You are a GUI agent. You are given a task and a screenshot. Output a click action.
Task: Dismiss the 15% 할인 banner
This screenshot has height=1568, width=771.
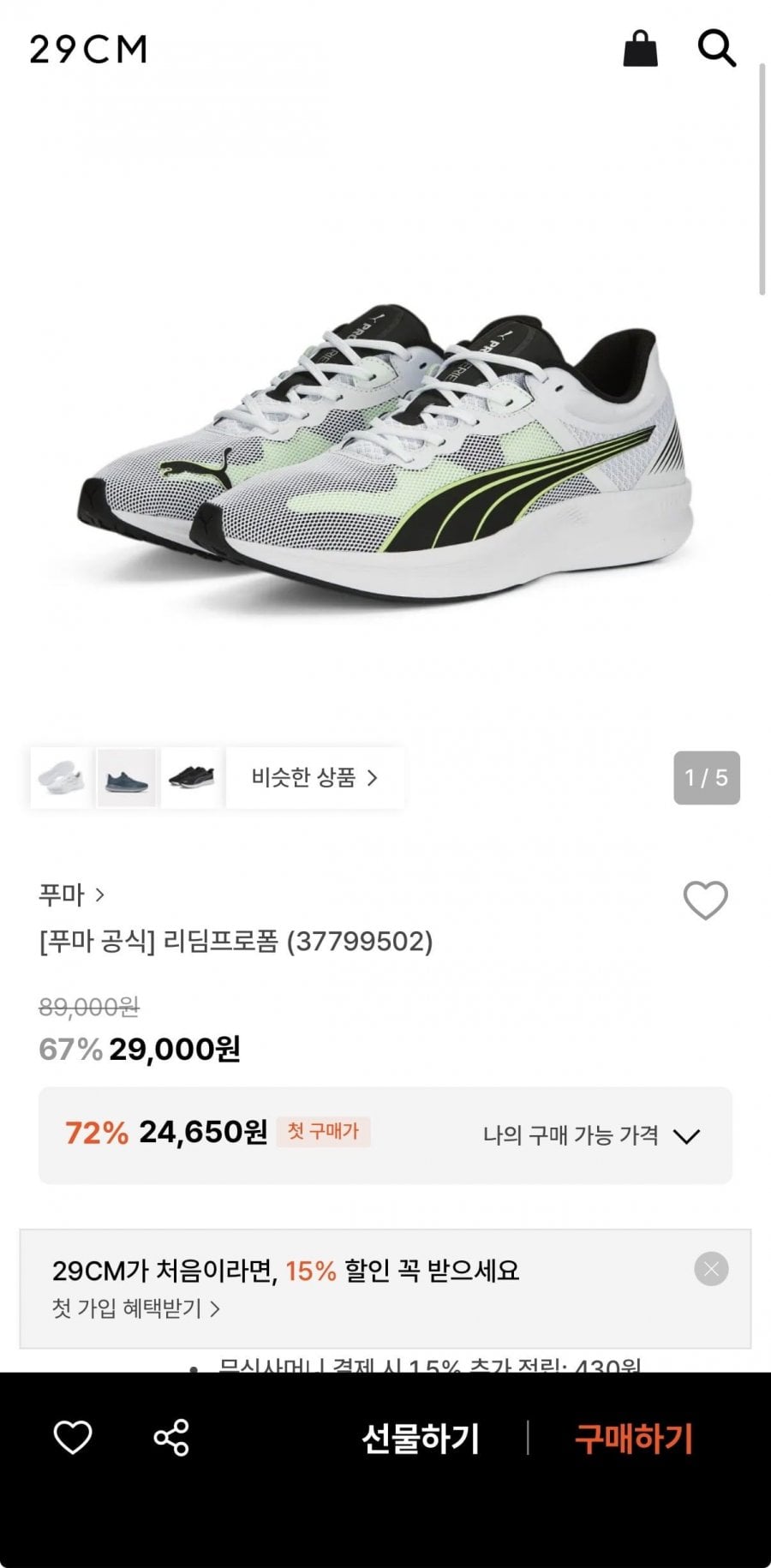[x=711, y=1269]
